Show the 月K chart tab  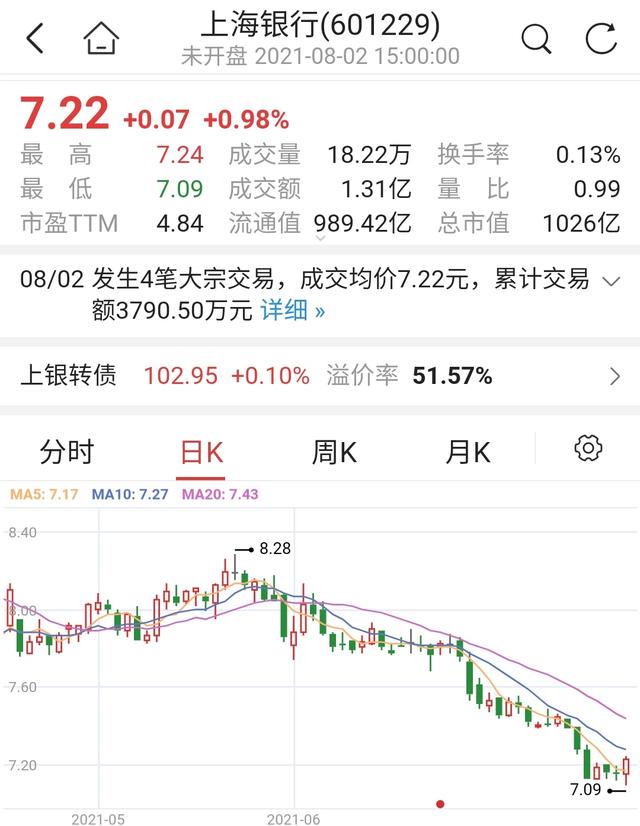coord(467,452)
